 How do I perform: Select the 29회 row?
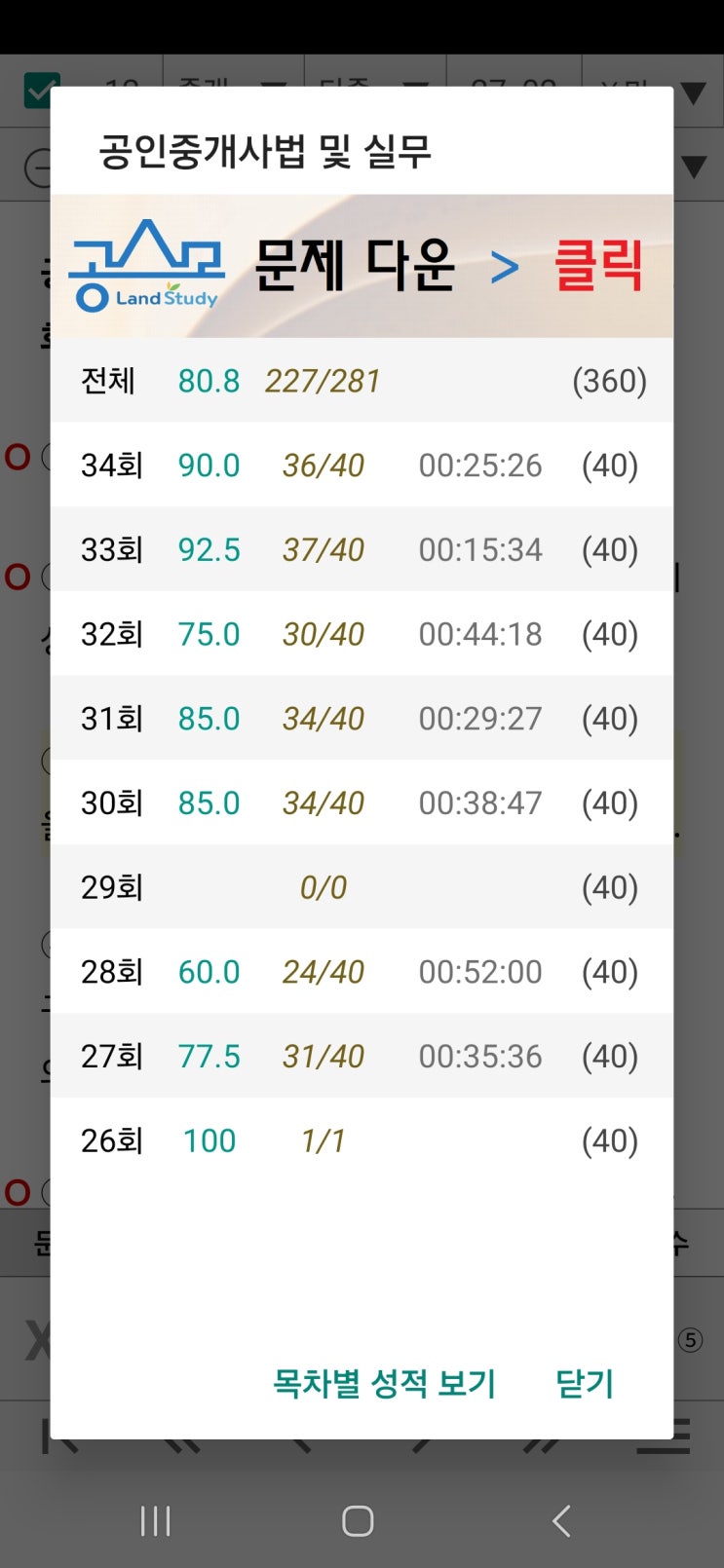[x=362, y=887]
